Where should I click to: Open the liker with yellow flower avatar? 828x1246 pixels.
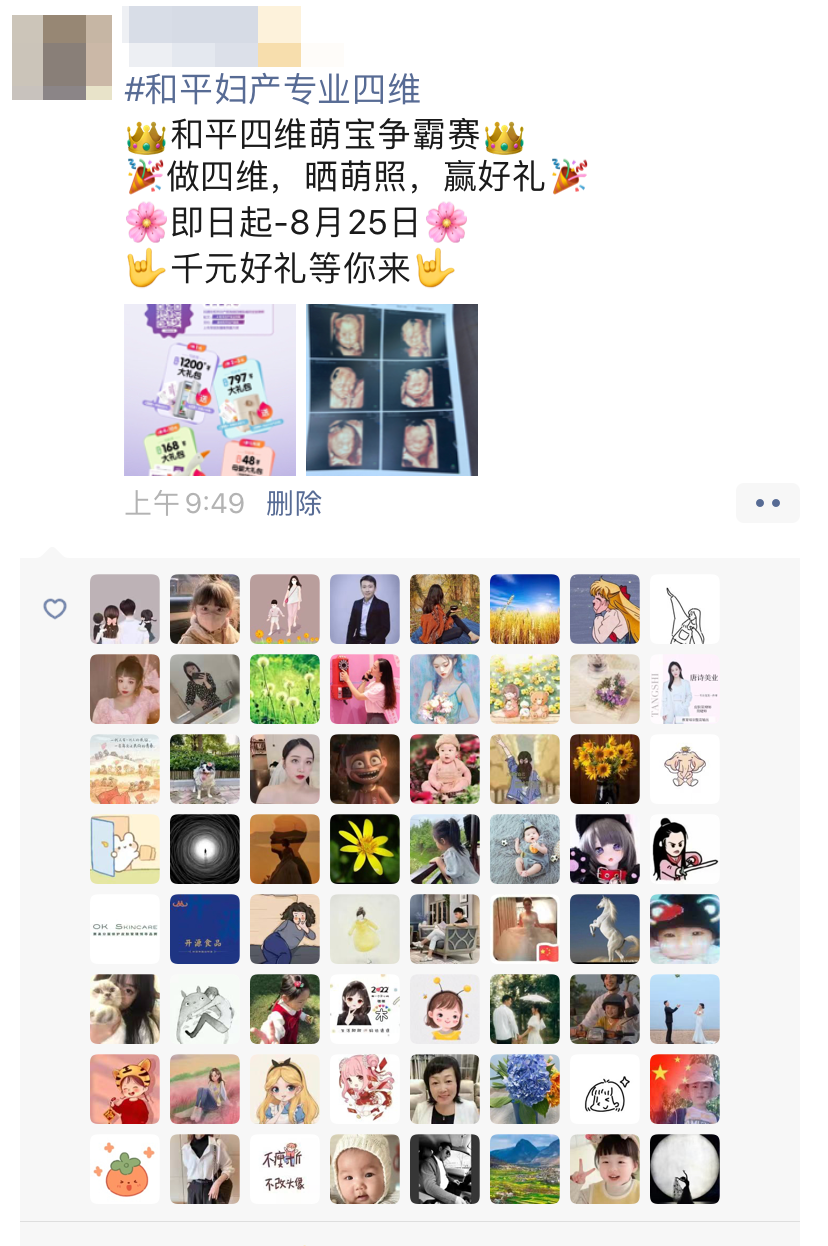pos(365,849)
